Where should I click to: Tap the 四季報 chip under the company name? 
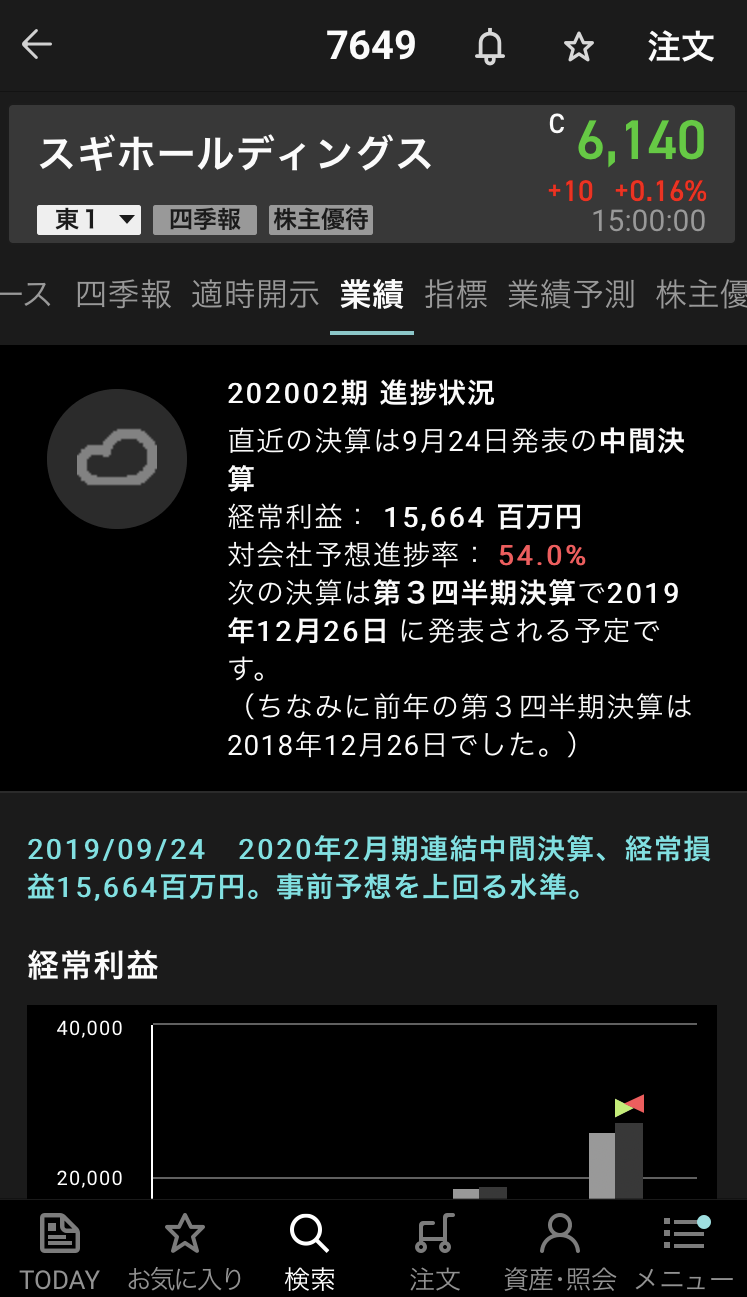click(x=205, y=220)
